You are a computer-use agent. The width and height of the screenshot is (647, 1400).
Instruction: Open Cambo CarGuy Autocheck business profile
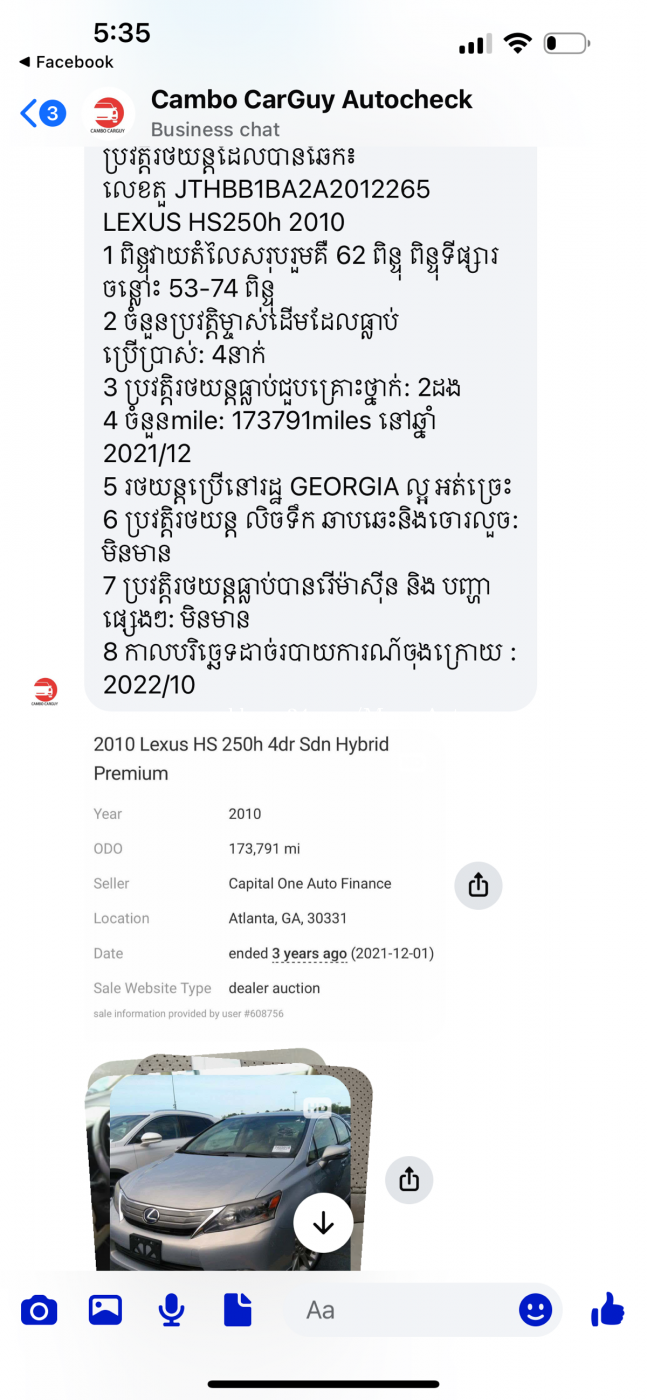click(x=311, y=113)
